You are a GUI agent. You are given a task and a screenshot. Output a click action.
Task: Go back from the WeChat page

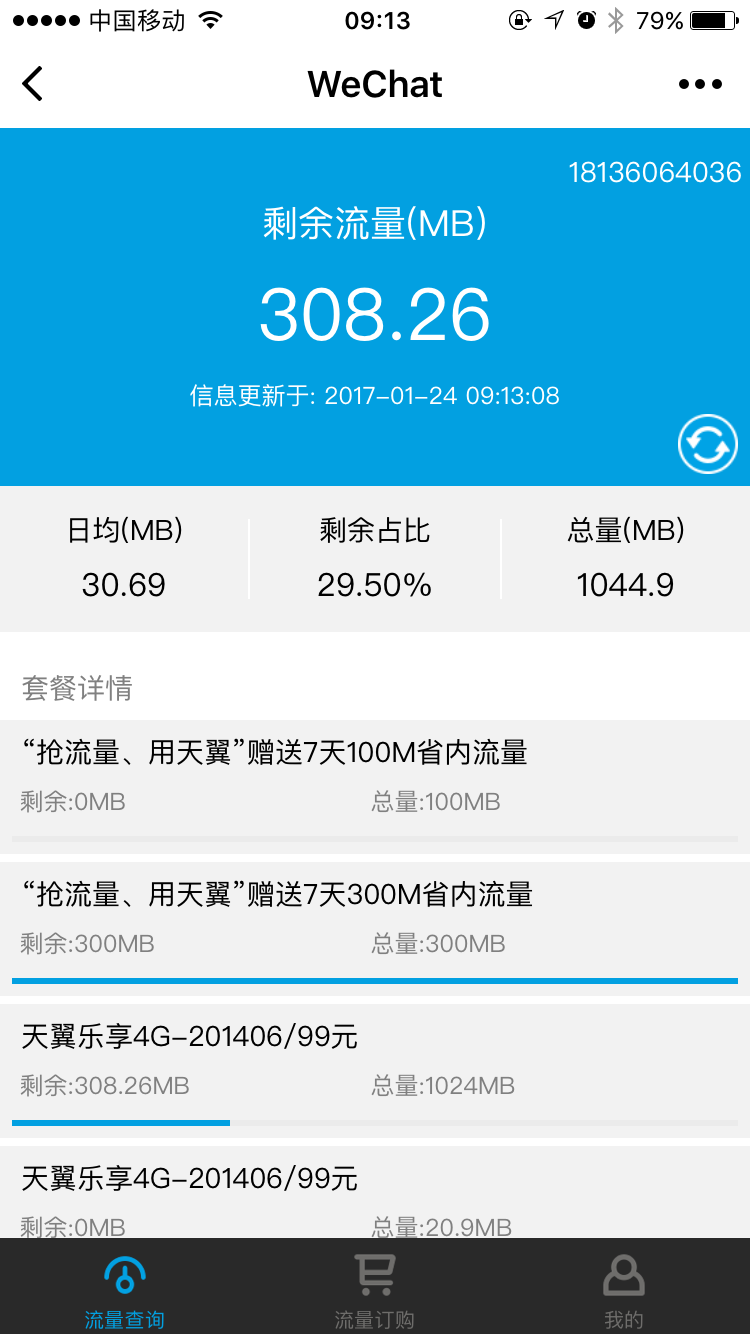tap(33, 84)
